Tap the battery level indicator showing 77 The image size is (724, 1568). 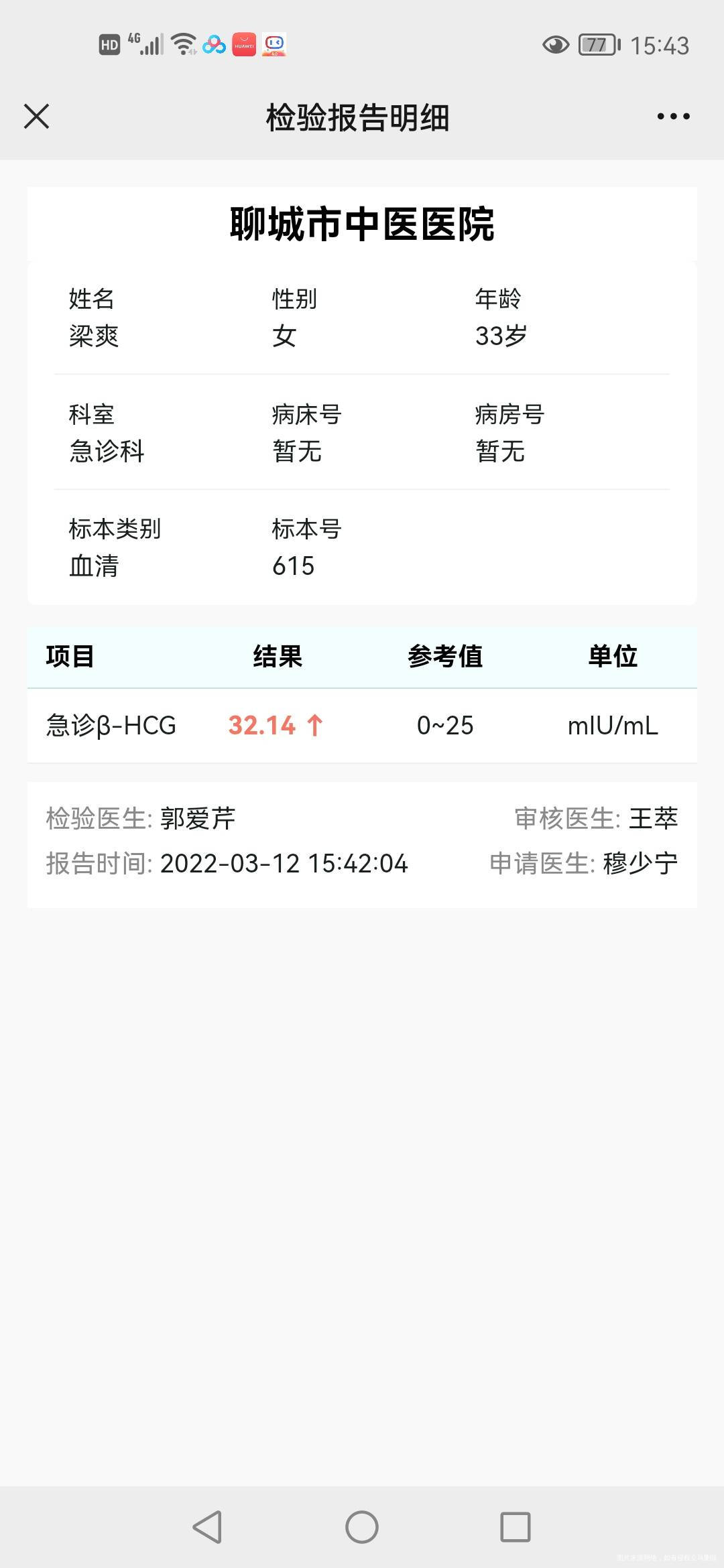coord(595,44)
